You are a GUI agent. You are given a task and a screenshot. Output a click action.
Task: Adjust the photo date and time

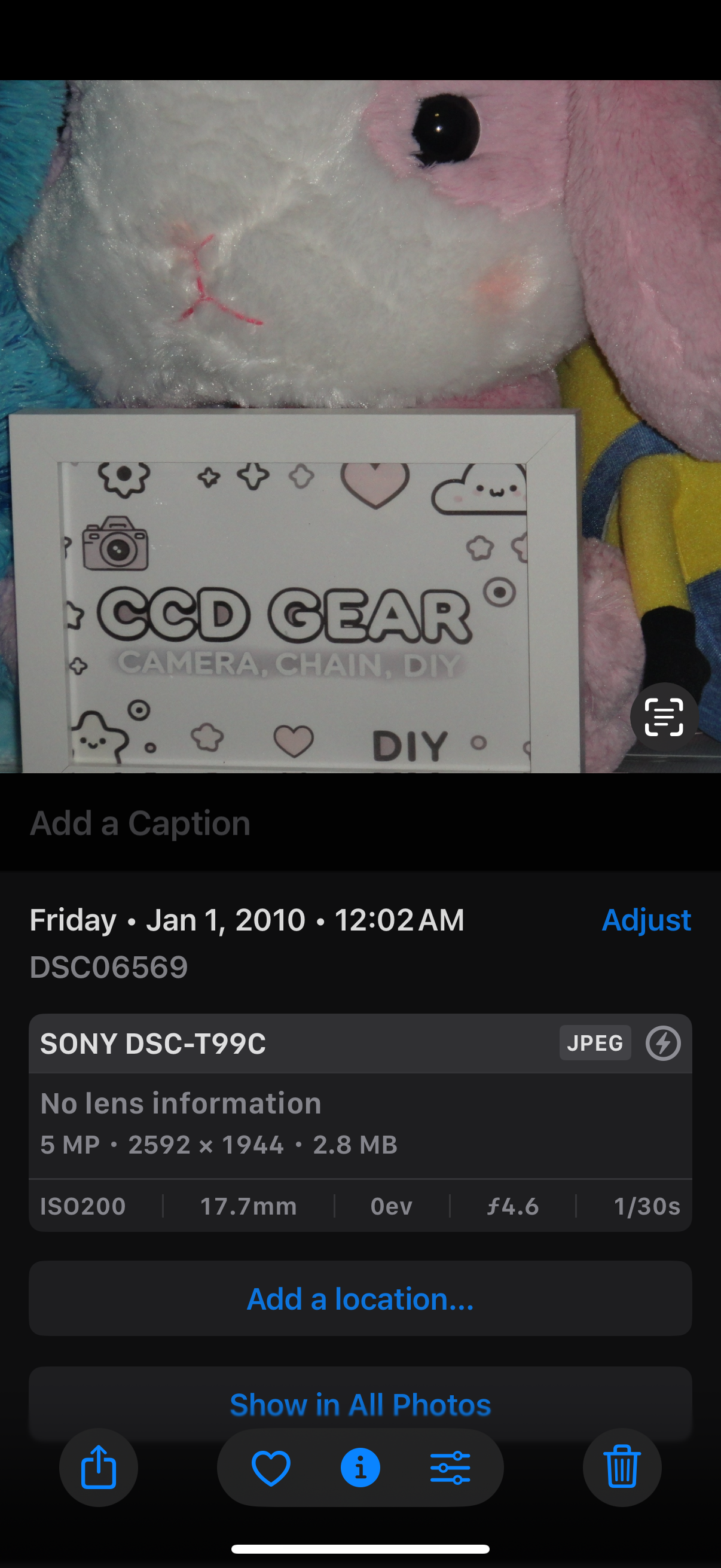click(646, 920)
